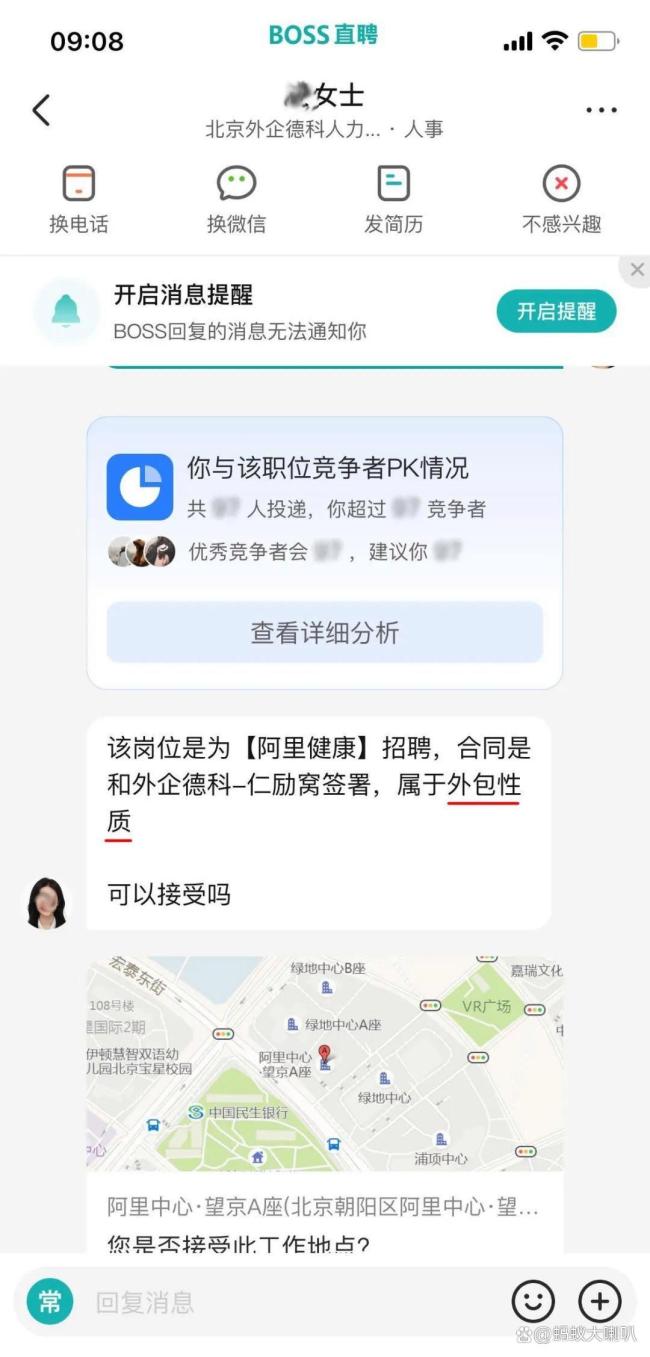Enable alerts with 开启提醒 button
This screenshot has height=1357, width=650.
pos(556,311)
